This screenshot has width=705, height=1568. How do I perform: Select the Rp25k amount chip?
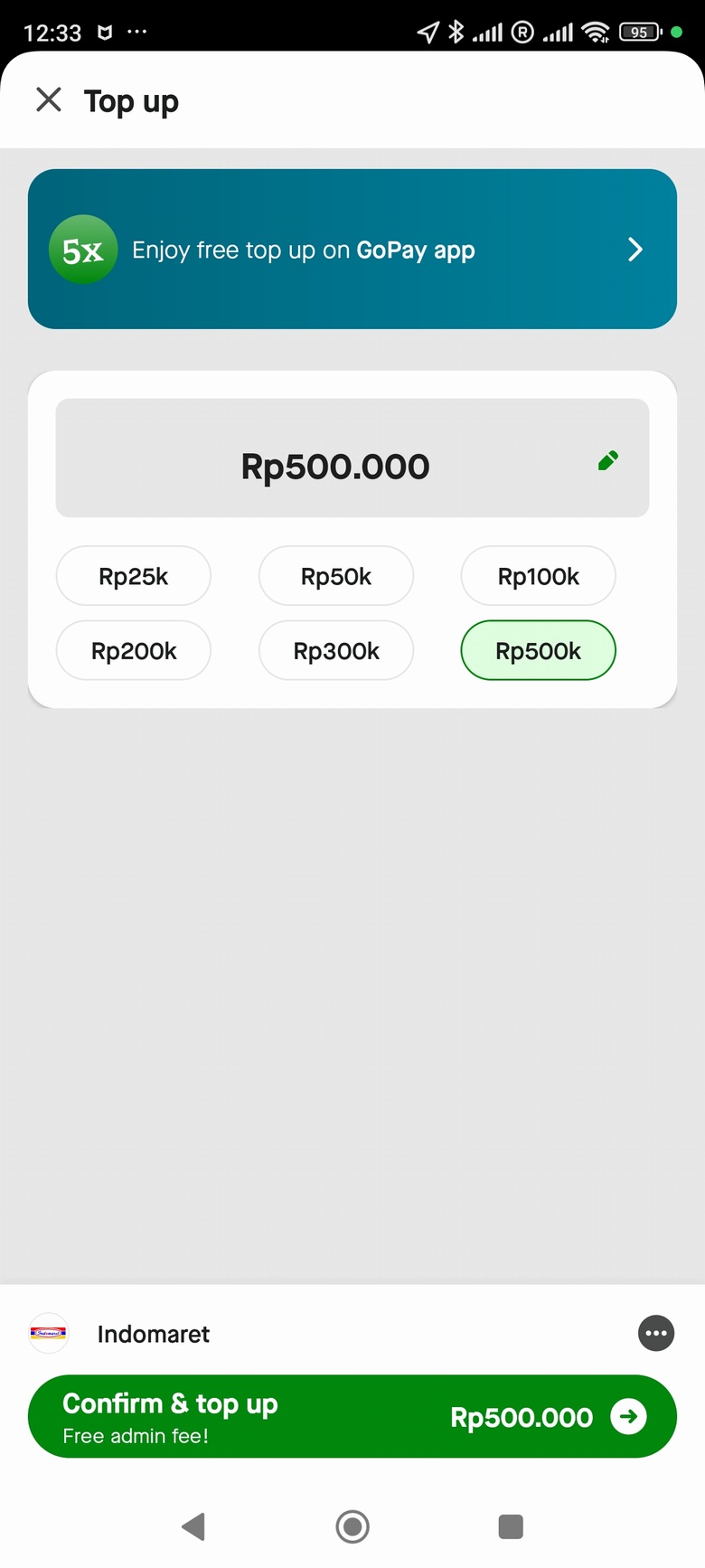click(x=133, y=576)
